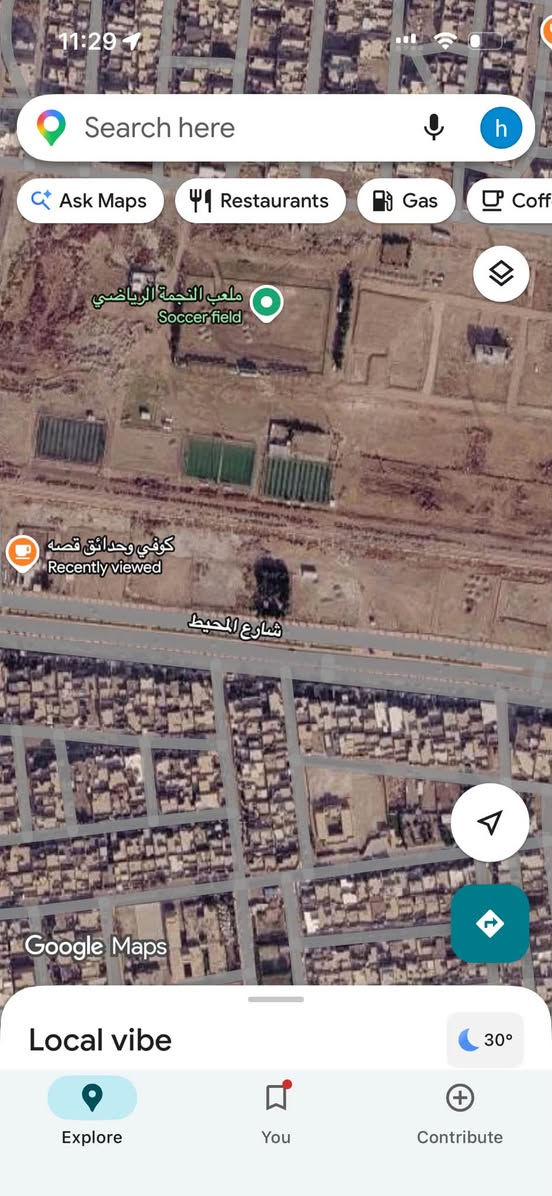Open the Soccer field place marker
The width and height of the screenshot is (552, 1196).
coord(266,304)
